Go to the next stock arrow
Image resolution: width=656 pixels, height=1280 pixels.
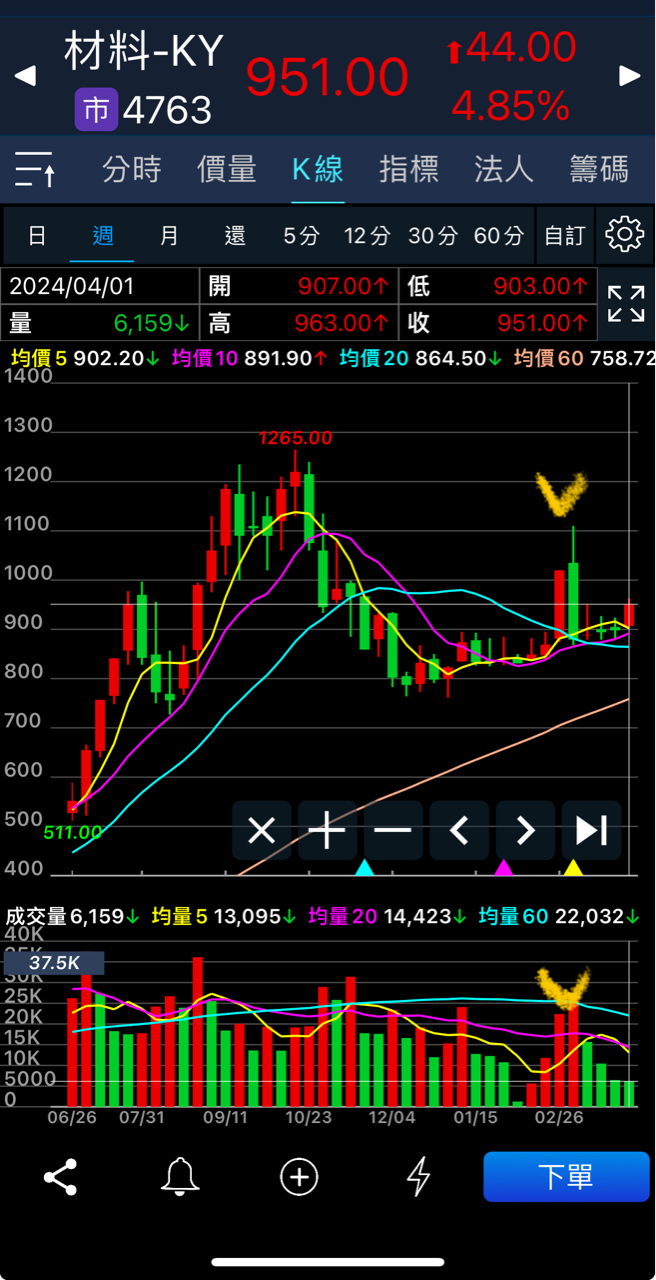tap(629, 76)
